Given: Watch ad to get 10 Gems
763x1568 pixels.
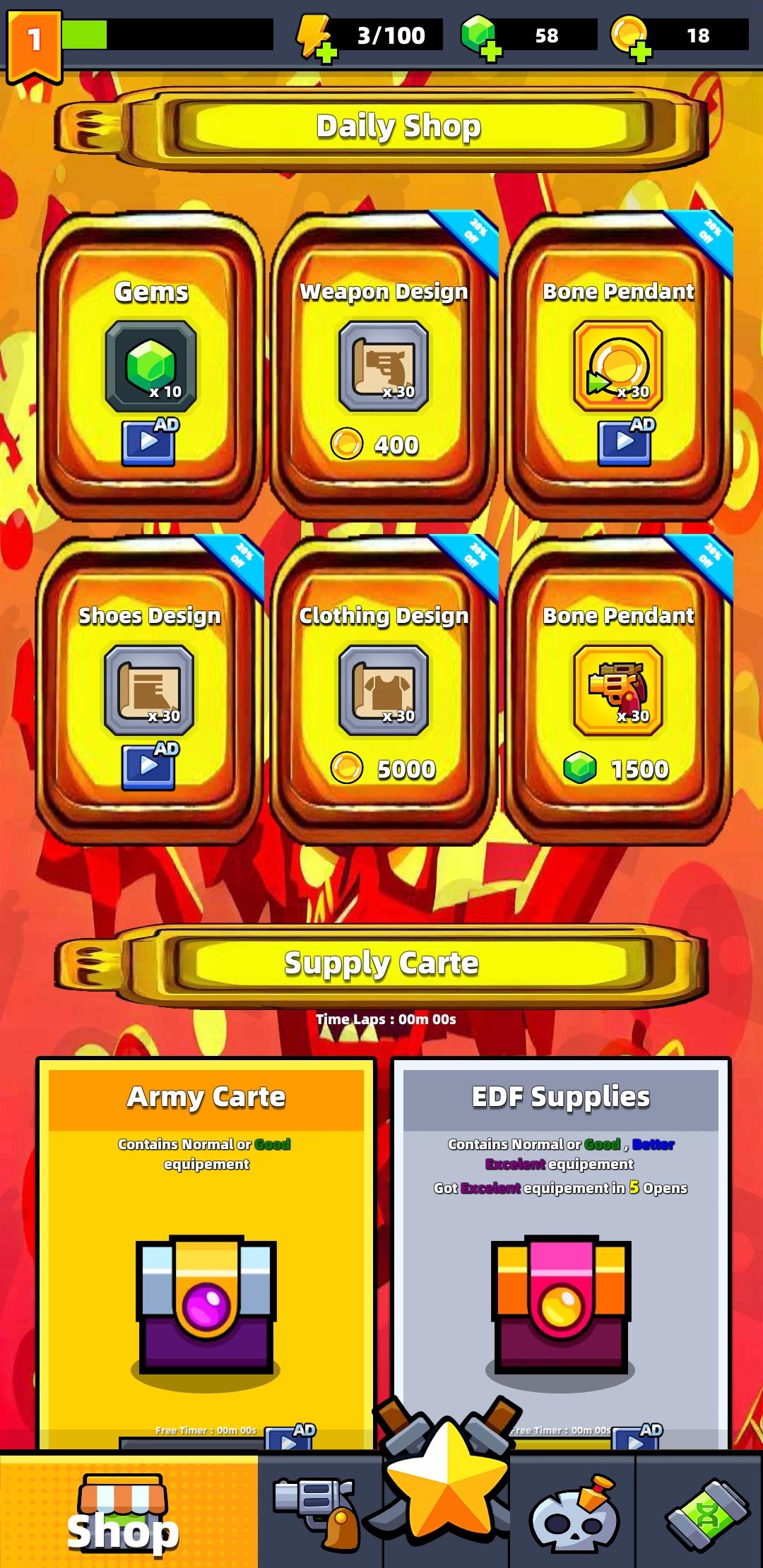Looking at the screenshot, I should (x=150, y=443).
